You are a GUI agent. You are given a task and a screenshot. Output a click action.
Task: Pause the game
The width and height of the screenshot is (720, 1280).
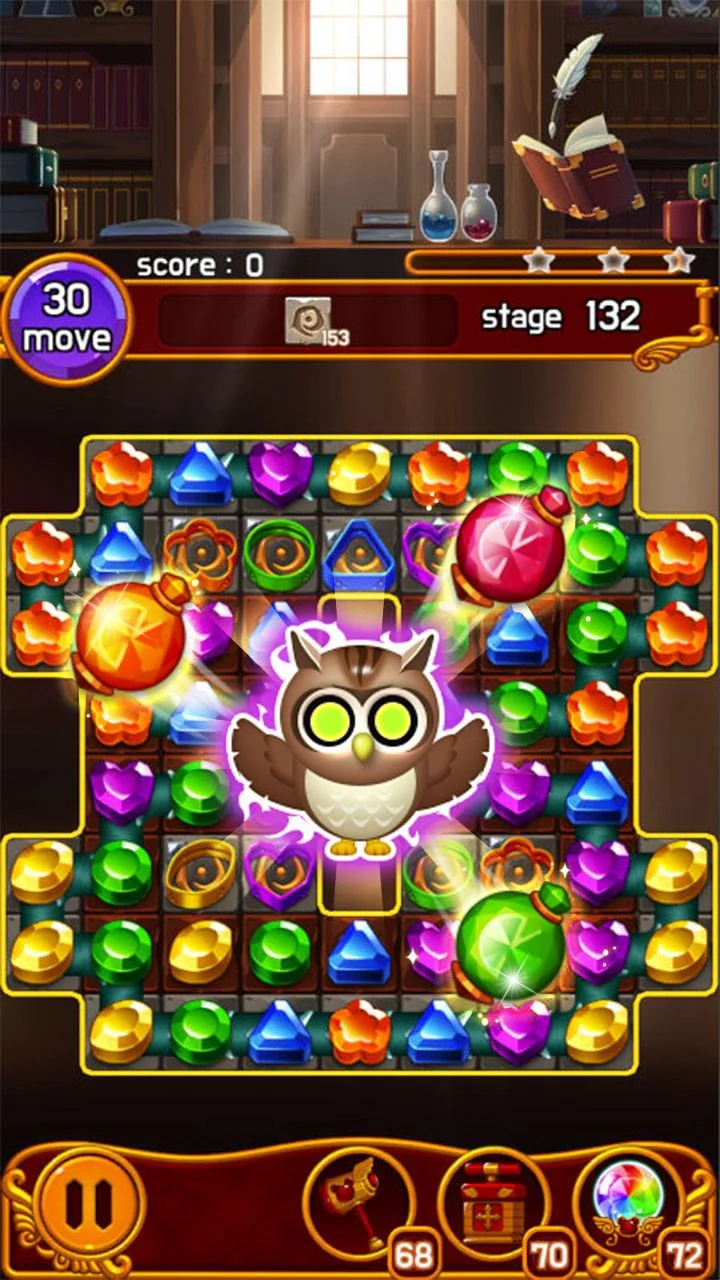(89, 1203)
